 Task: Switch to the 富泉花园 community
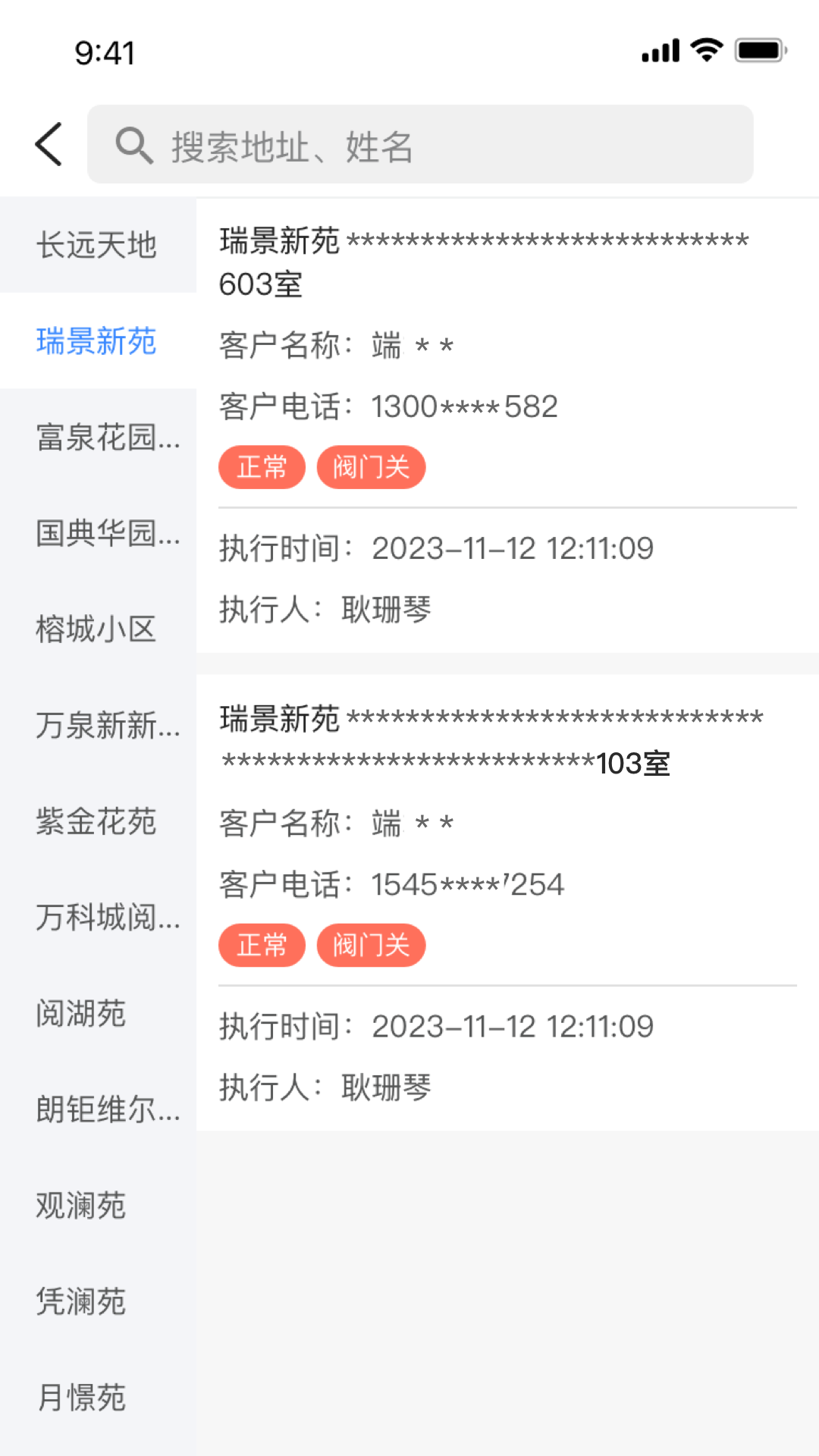(99, 438)
